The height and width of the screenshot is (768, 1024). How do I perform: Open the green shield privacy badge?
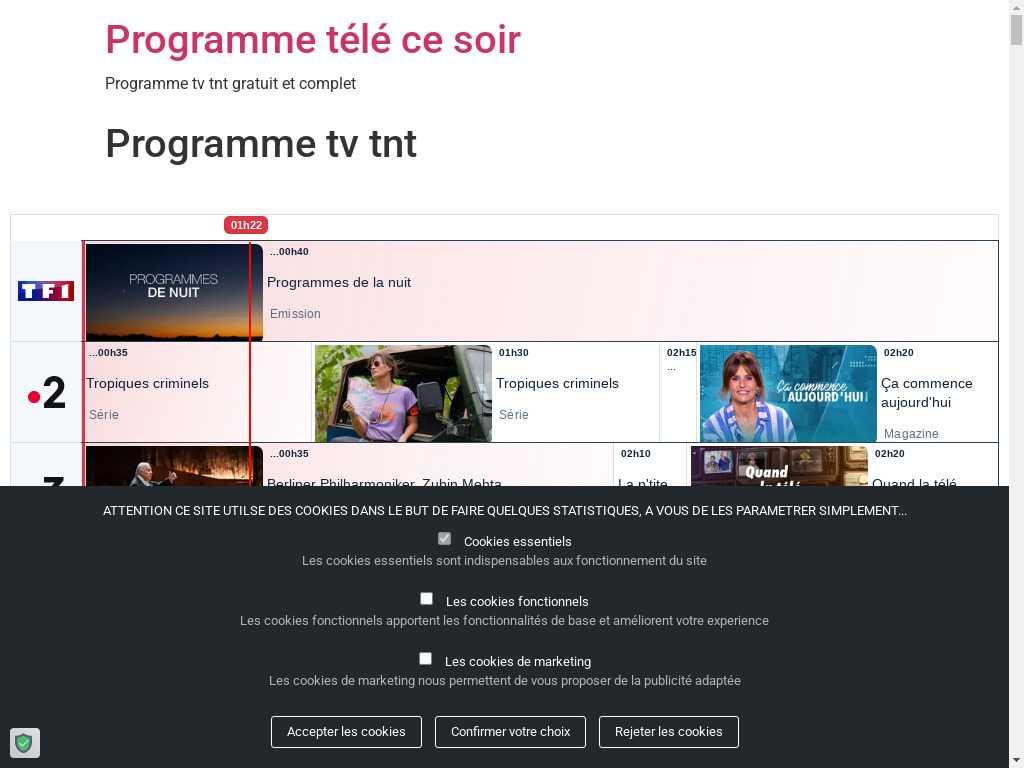coord(24,743)
